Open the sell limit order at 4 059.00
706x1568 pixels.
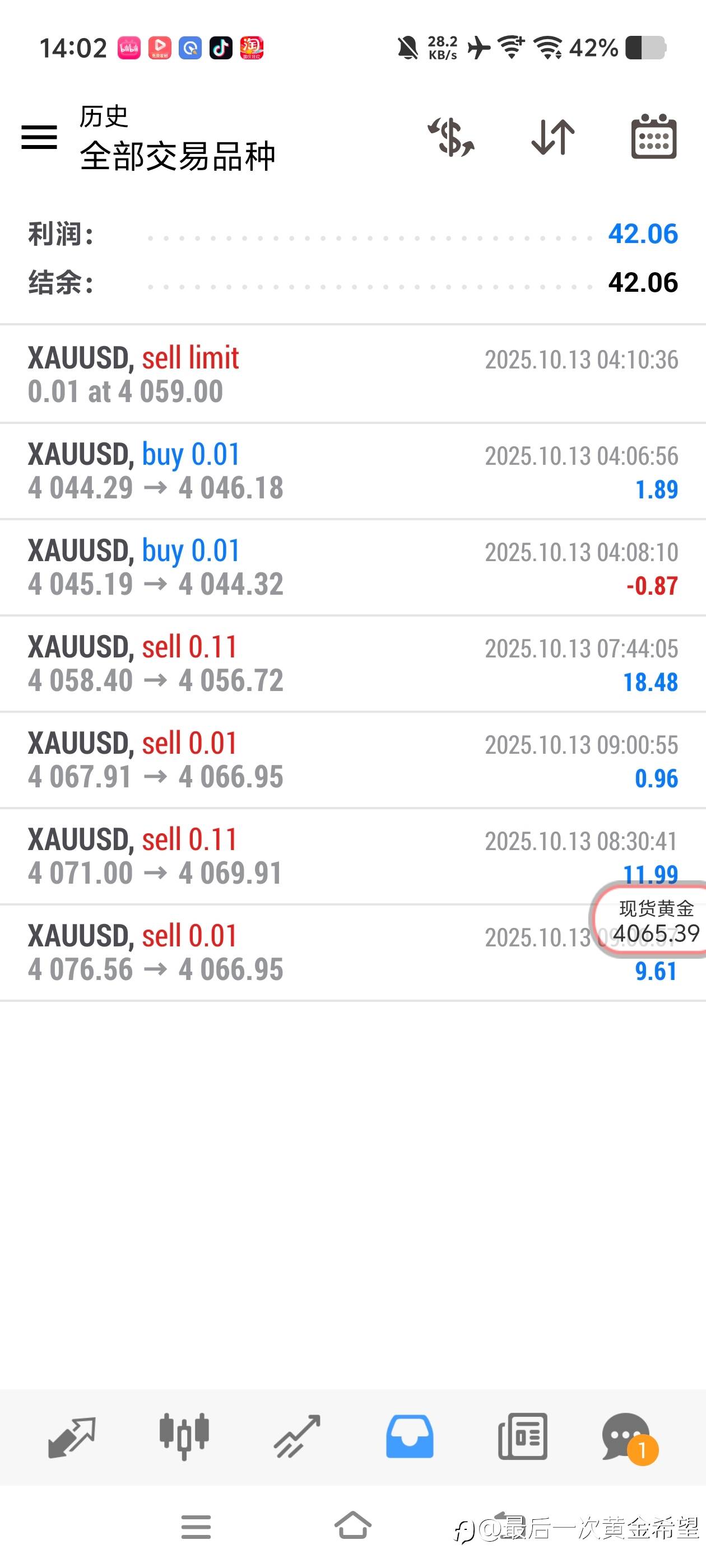352,374
